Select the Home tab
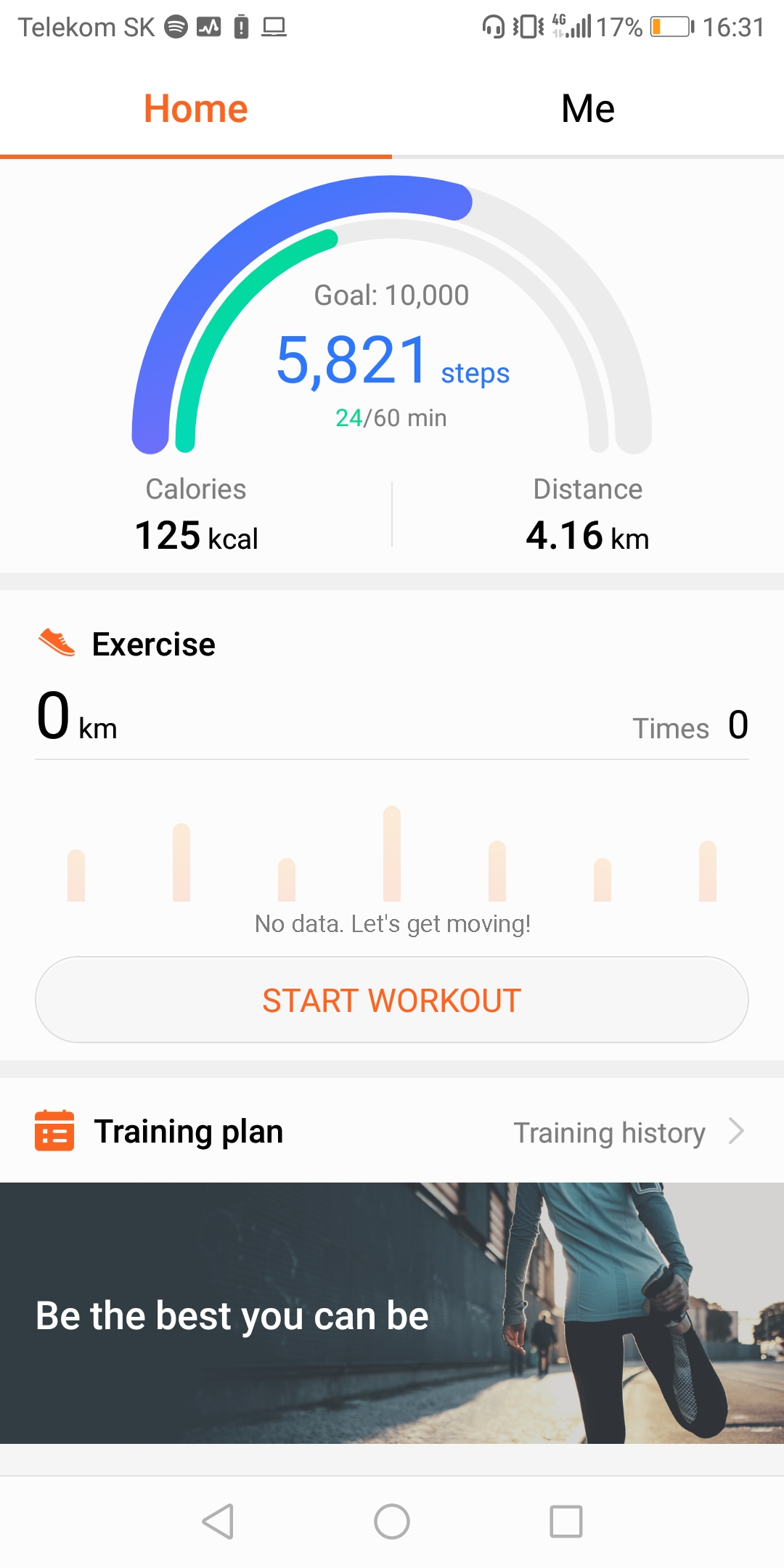The image size is (784, 1568). (195, 109)
